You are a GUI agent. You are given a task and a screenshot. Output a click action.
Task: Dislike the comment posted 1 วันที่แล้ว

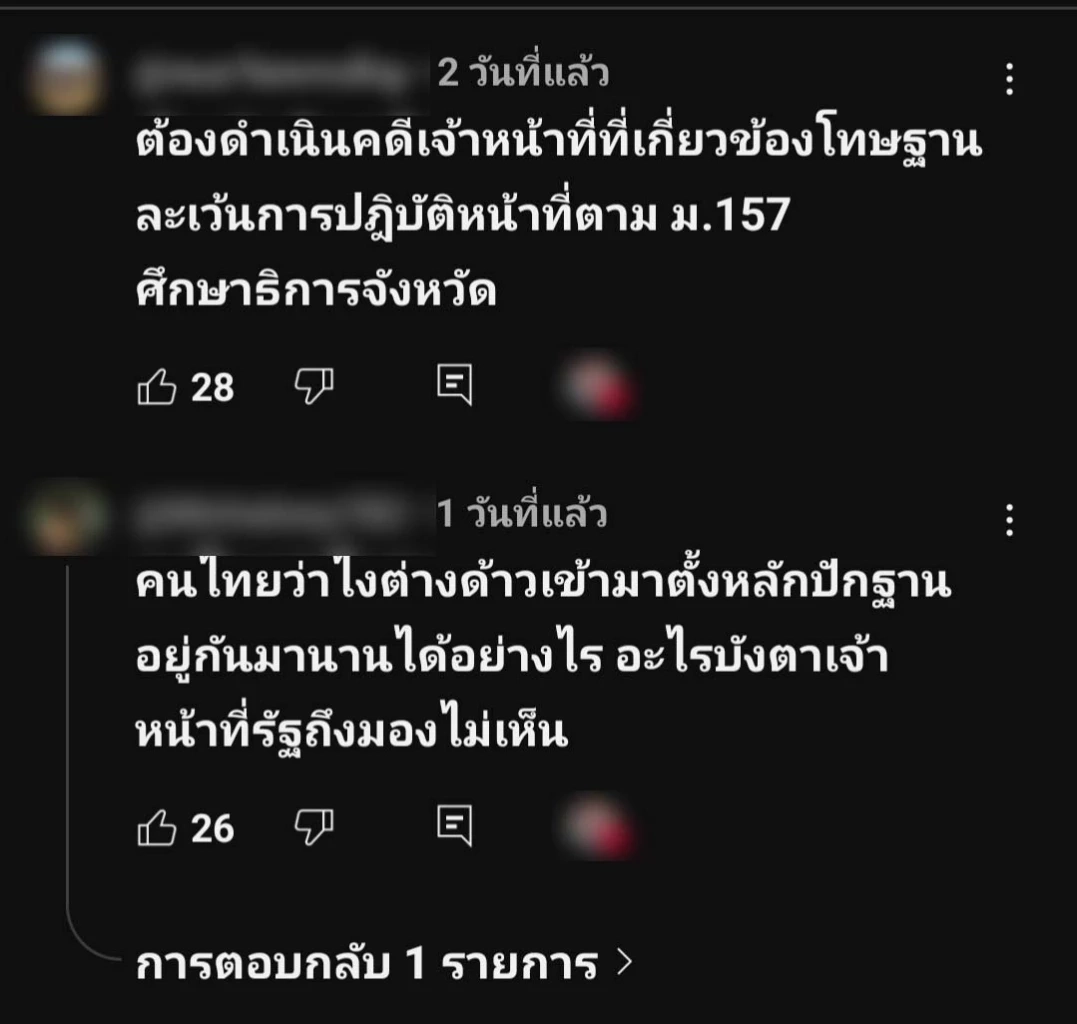[x=314, y=828]
